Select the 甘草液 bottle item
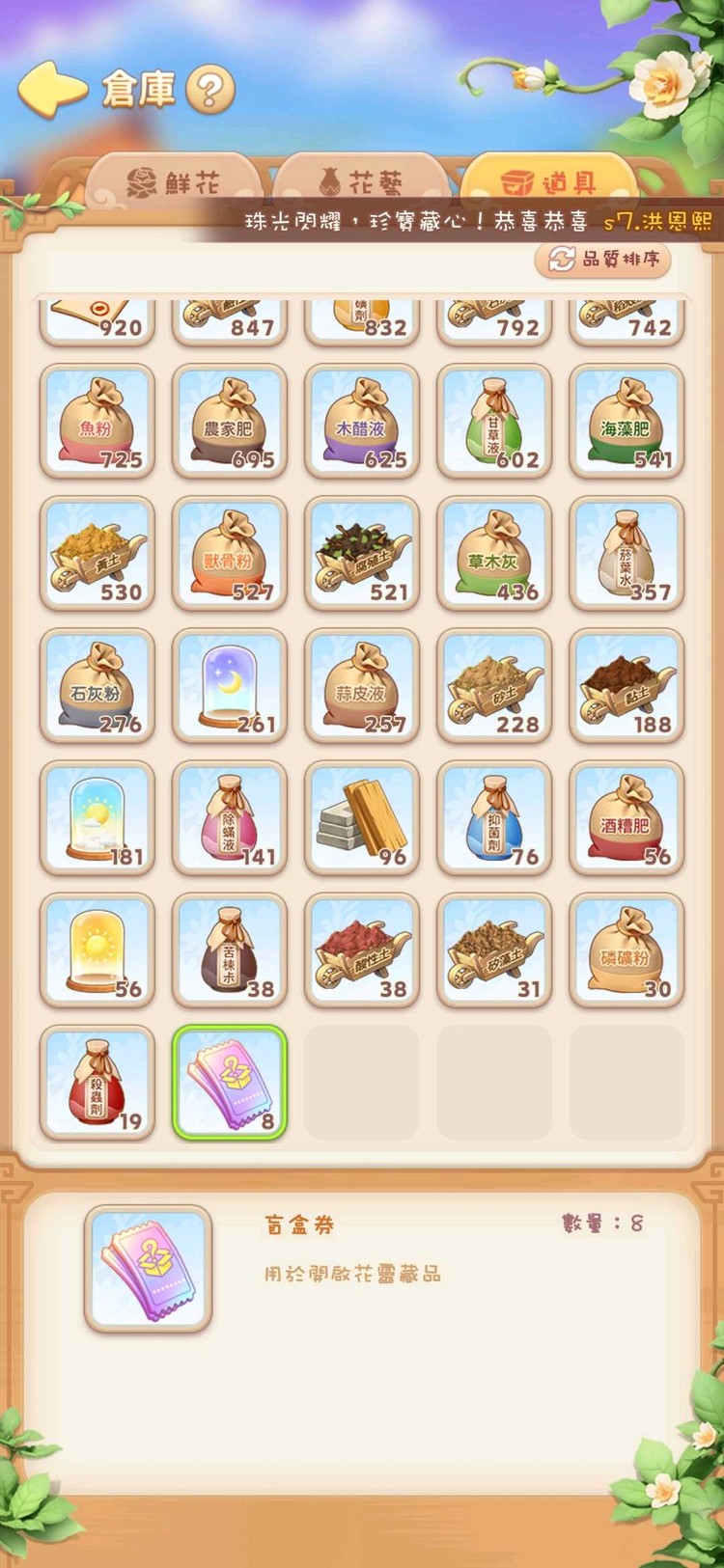Screen dimensions: 724x1568 pyautogui.click(x=494, y=422)
